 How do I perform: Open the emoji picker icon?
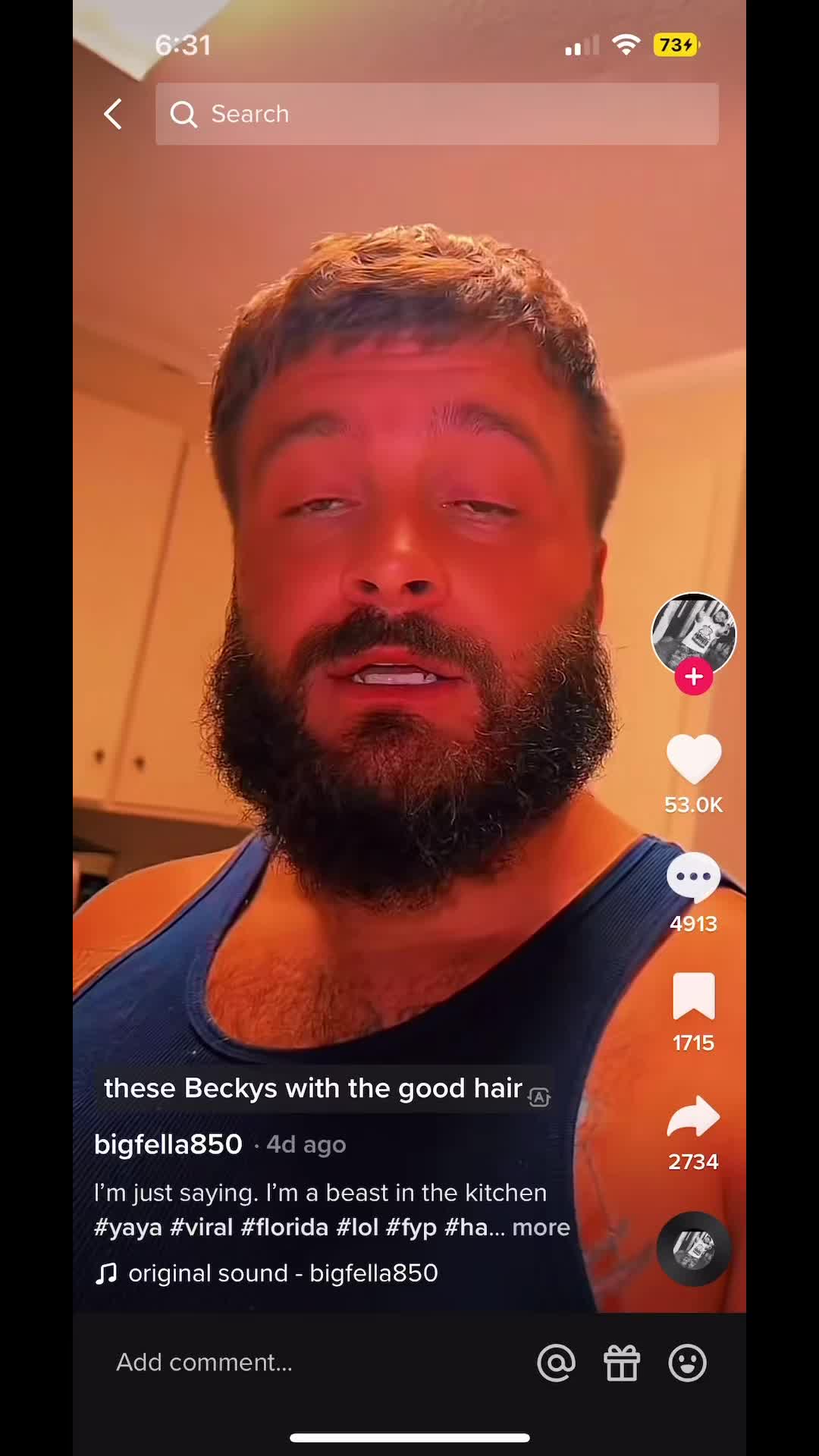687,1363
